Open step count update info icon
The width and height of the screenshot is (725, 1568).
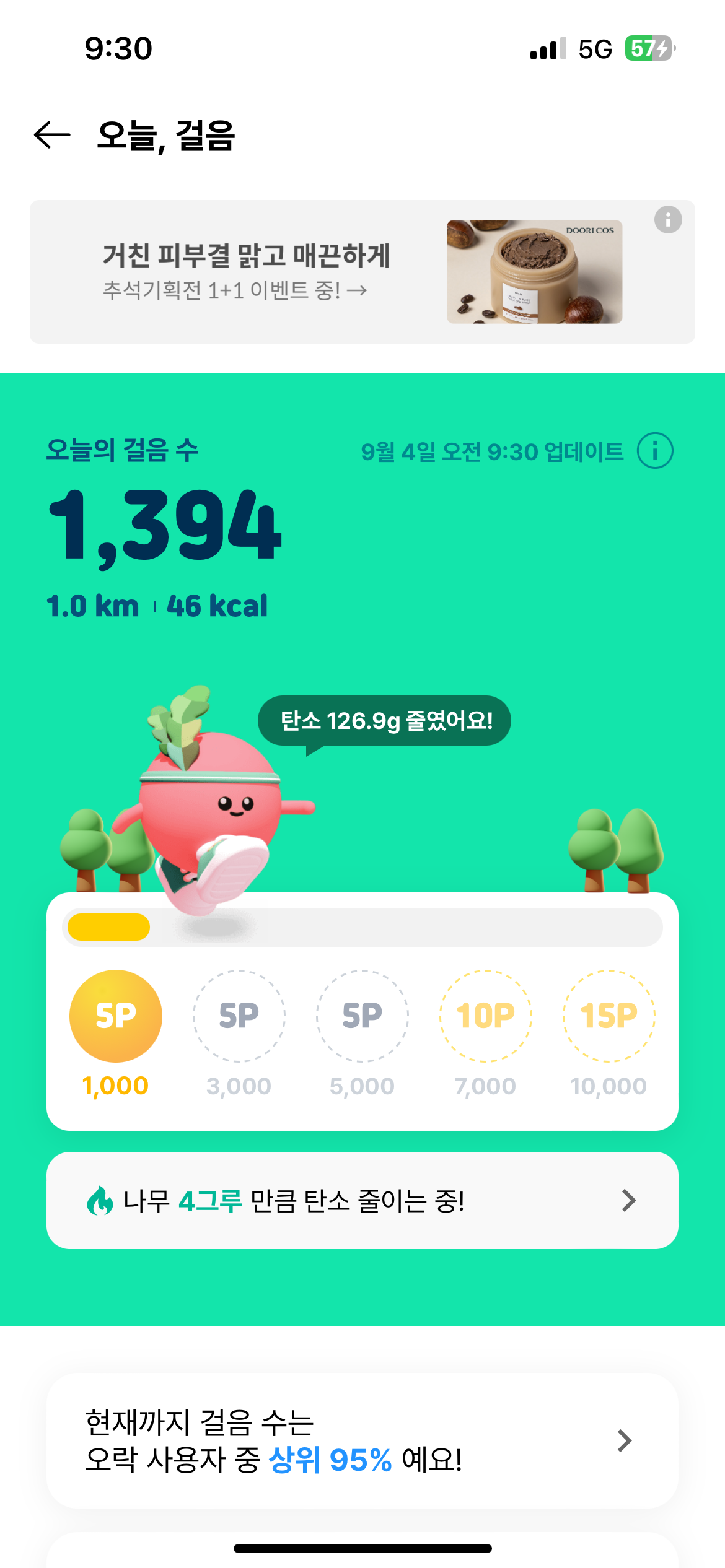click(655, 451)
